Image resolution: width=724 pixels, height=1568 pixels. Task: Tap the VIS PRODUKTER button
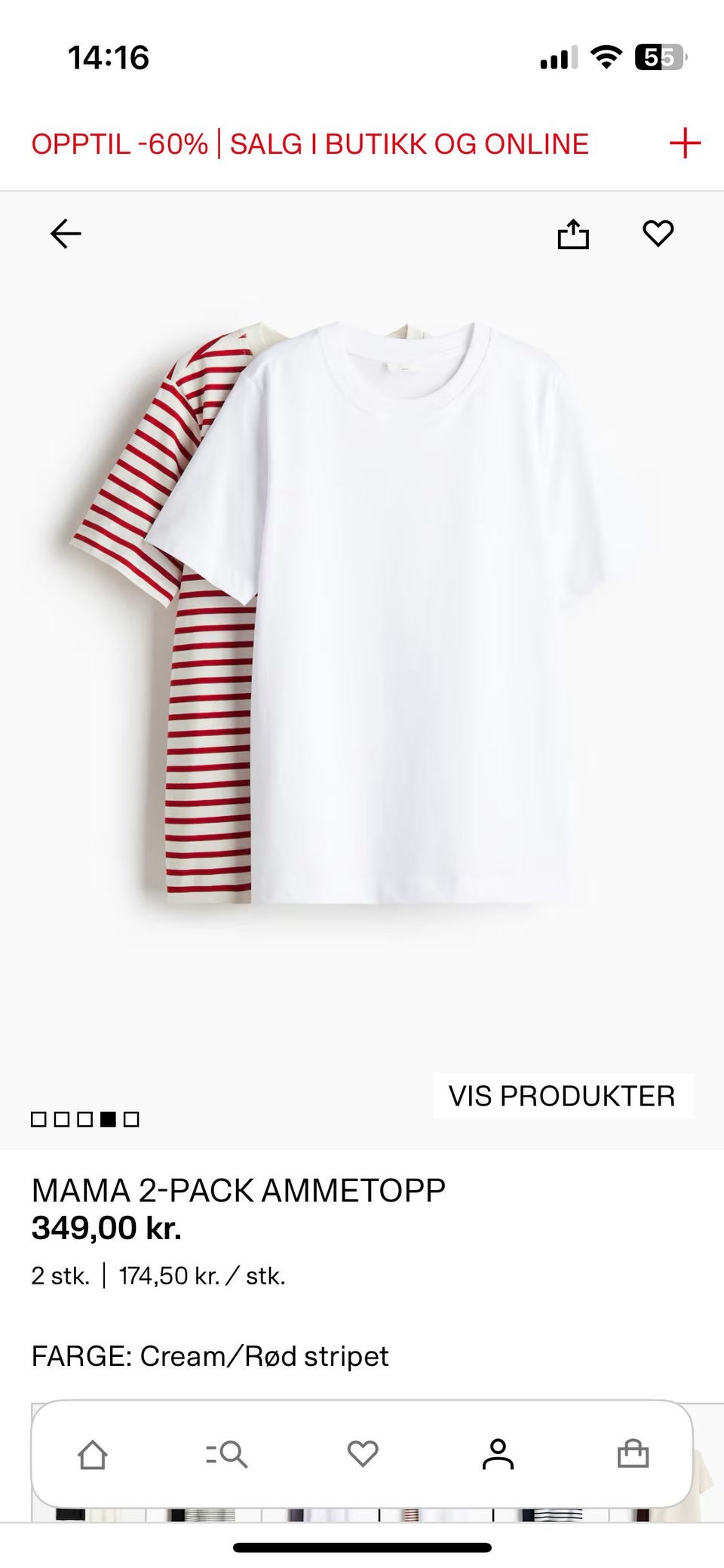click(x=562, y=1096)
